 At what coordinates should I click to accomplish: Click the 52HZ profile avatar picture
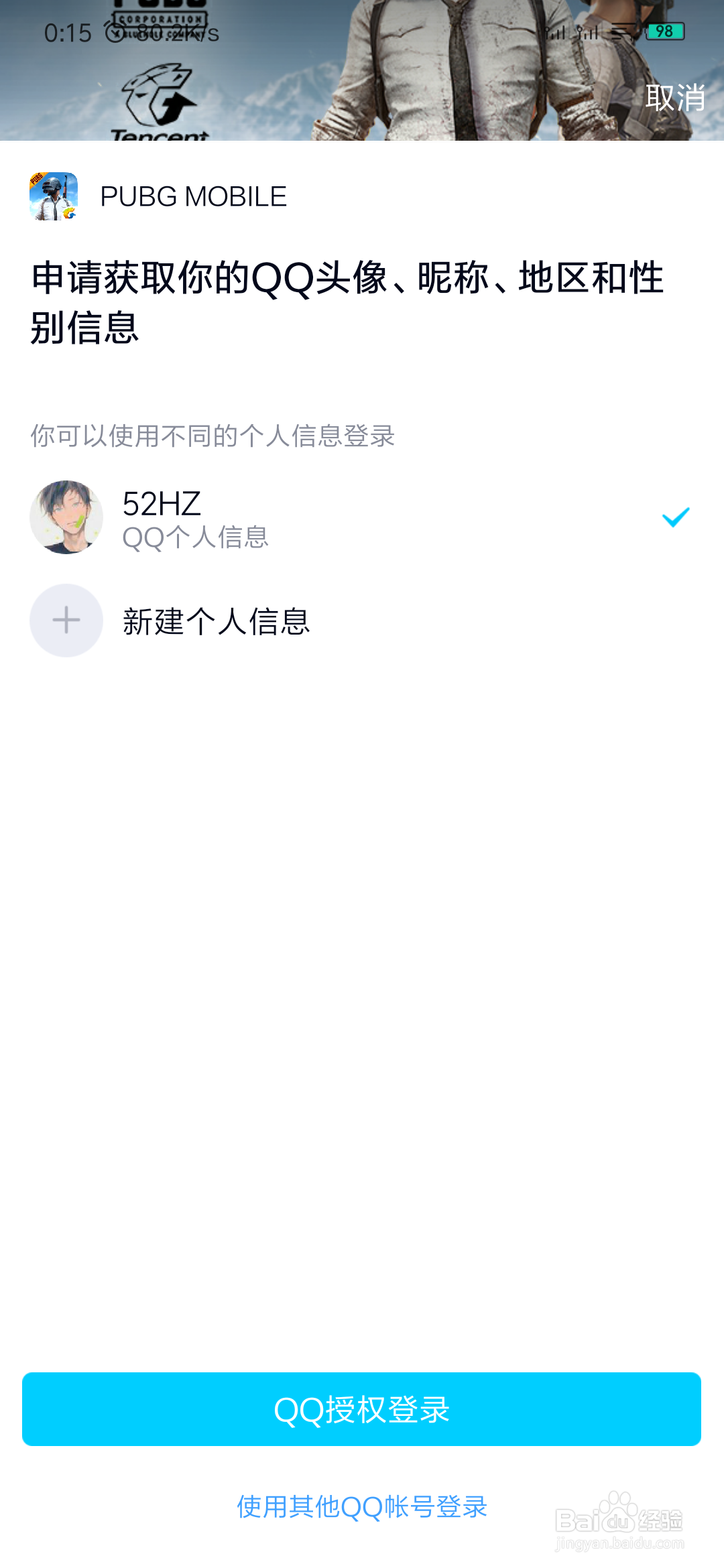(66, 517)
